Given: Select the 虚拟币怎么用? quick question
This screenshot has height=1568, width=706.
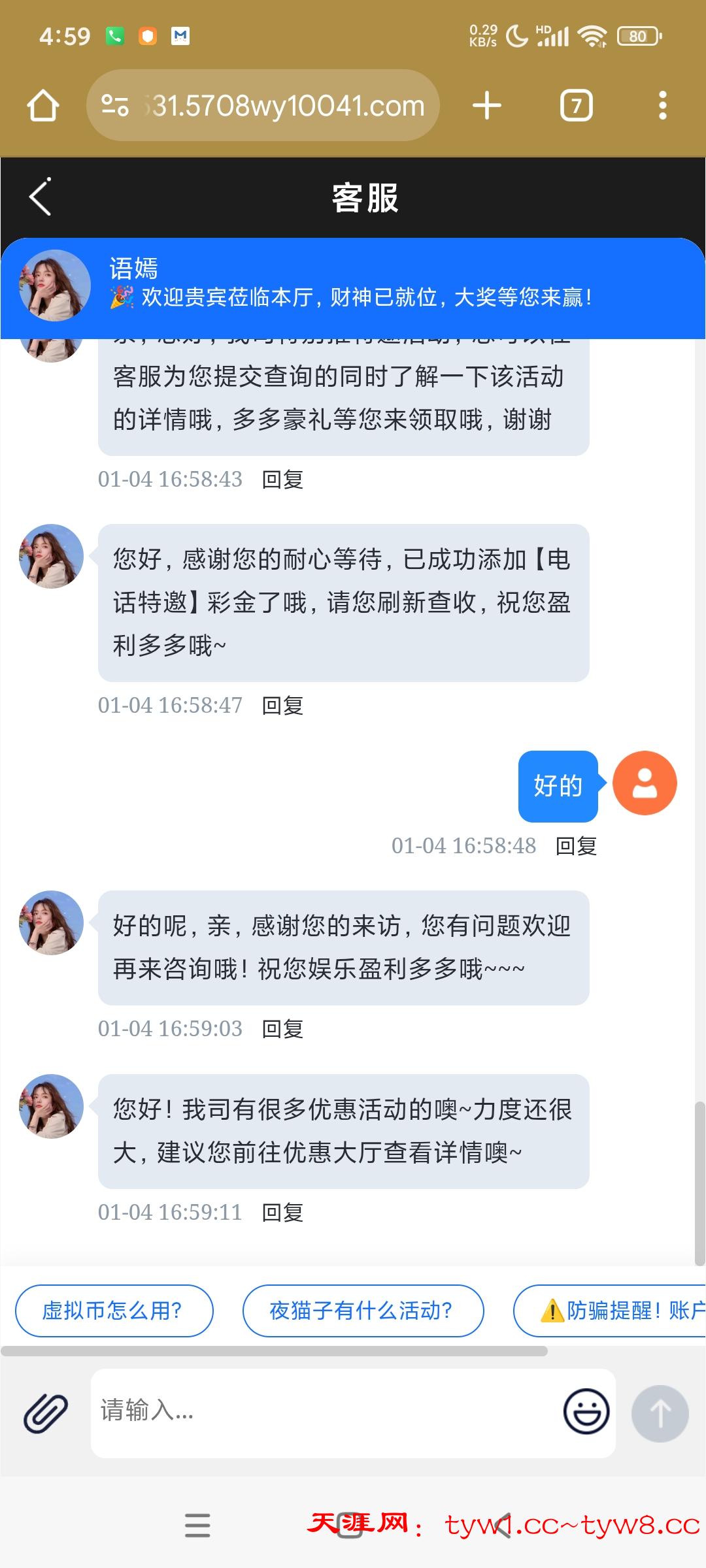Looking at the screenshot, I should point(114,1311).
